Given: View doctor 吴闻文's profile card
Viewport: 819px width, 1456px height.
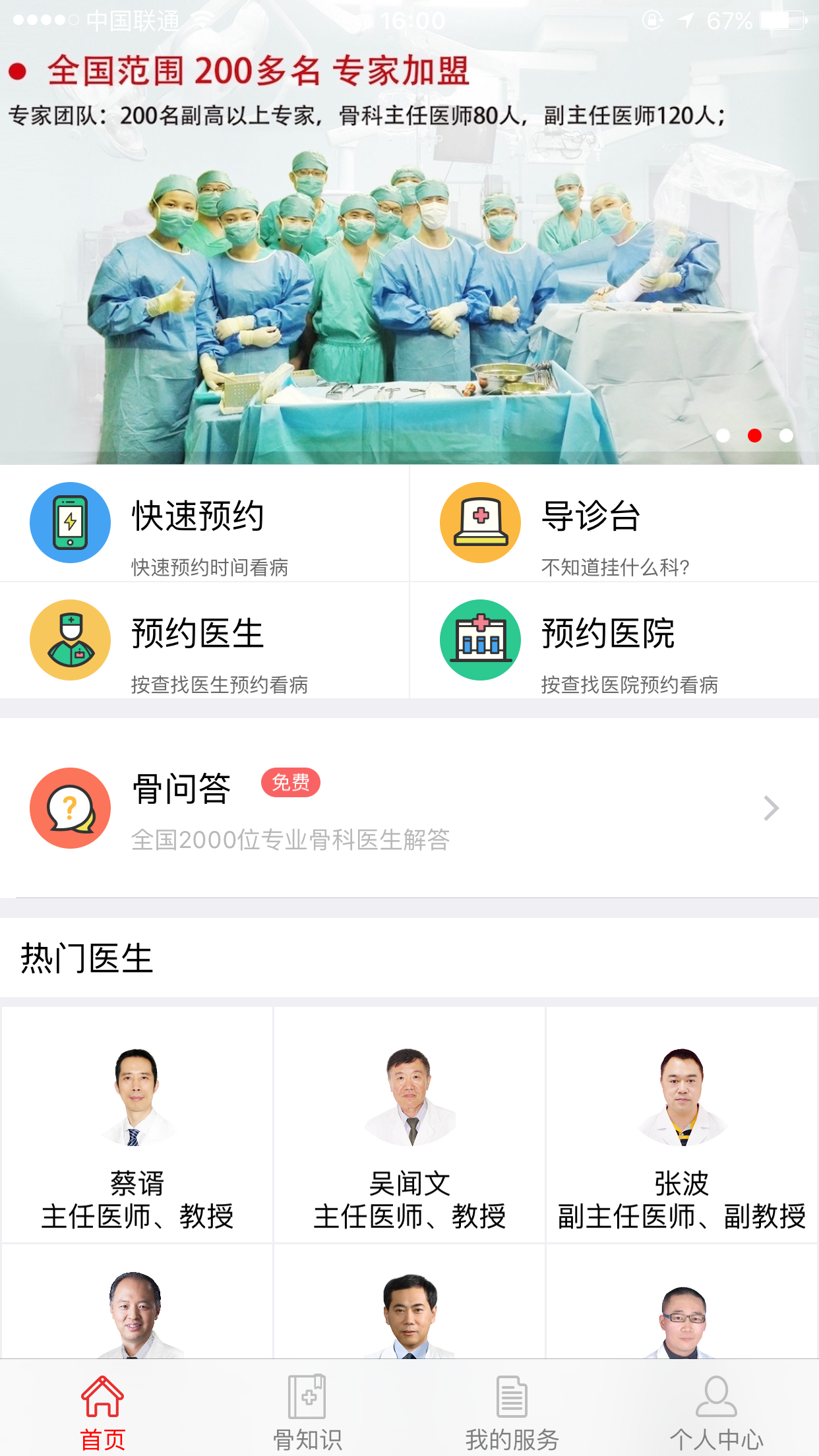Looking at the screenshot, I should [409, 1125].
